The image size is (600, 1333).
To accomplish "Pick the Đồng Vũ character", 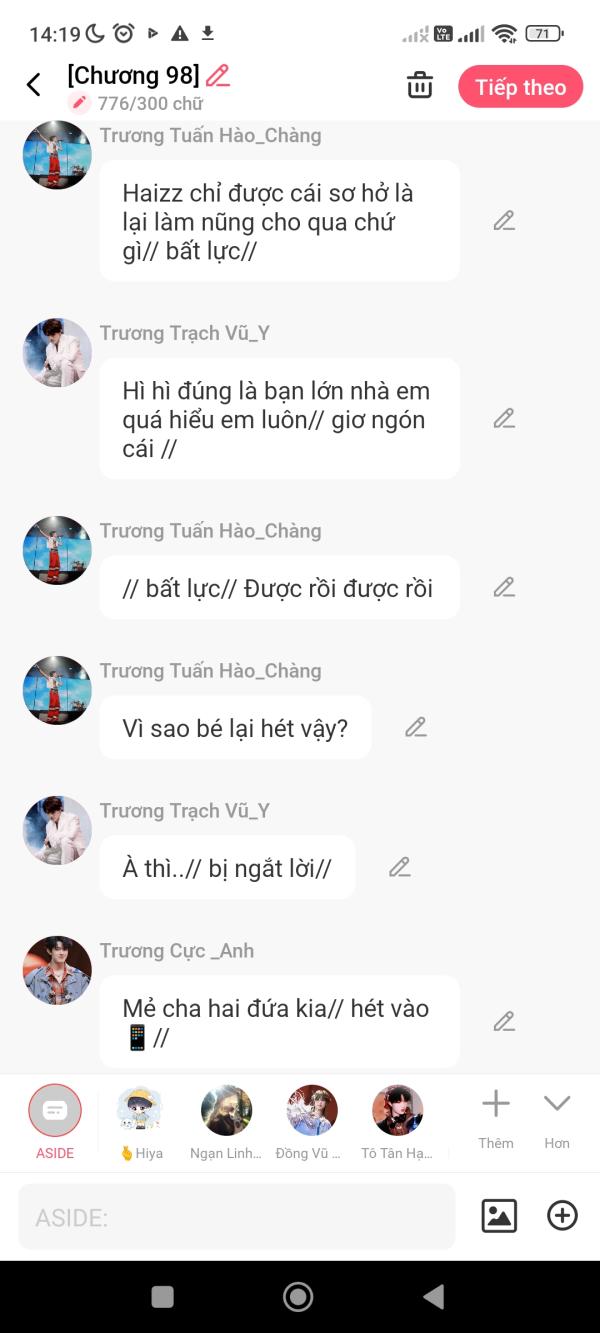I will pos(312,1122).
